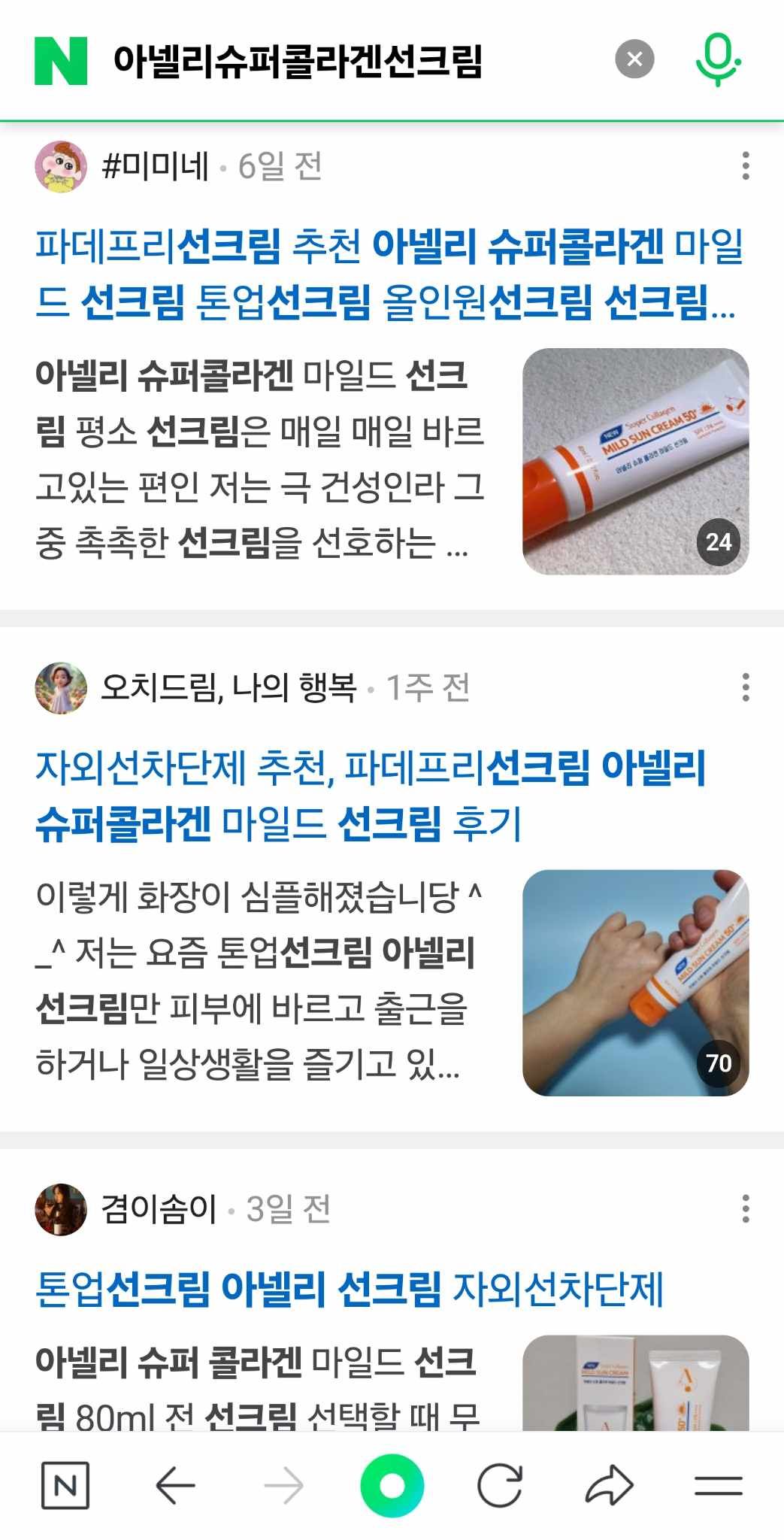Tap the green circle search button

click(x=392, y=1485)
